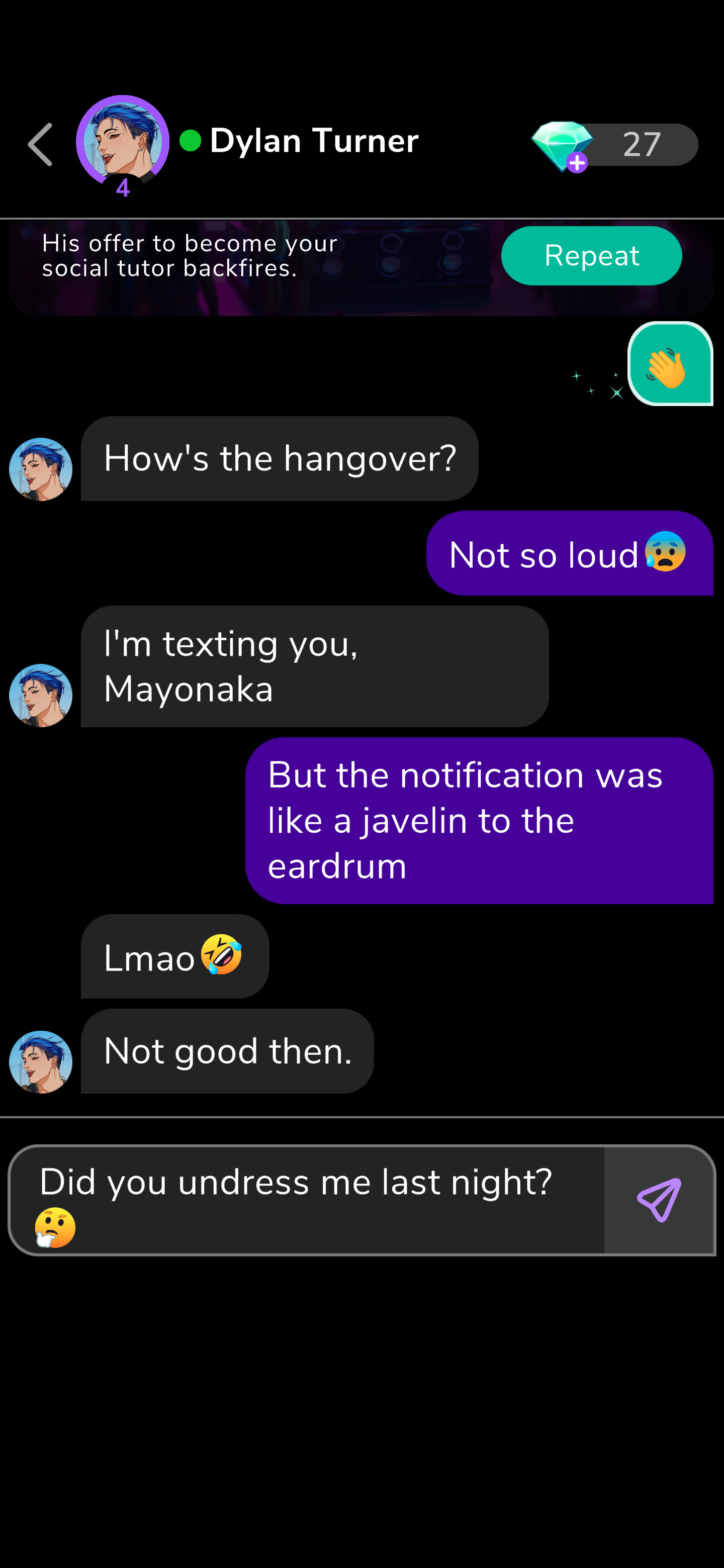Image resolution: width=724 pixels, height=1568 pixels.
Task: Tap the Repeat button
Action: tap(591, 256)
